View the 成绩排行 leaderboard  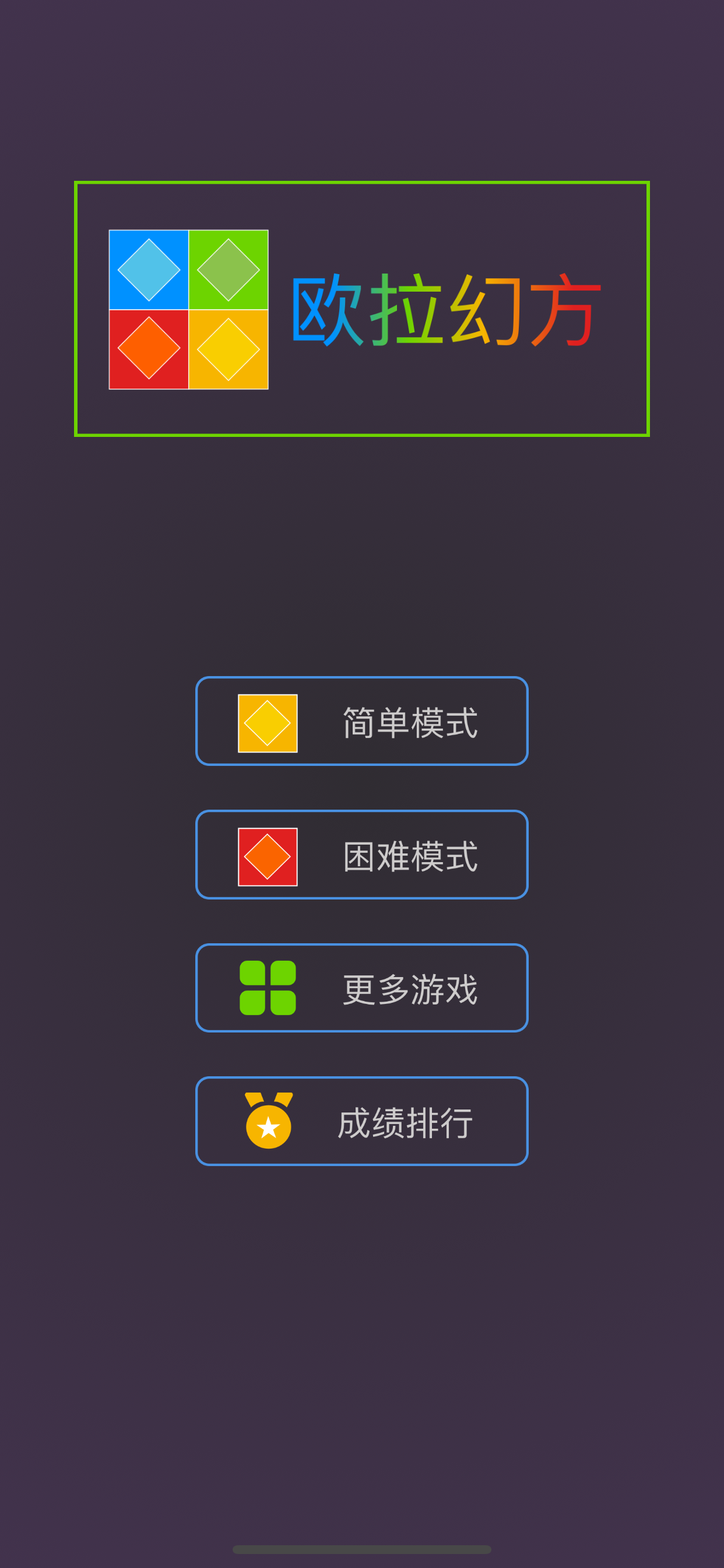(x=361, y=1121)
